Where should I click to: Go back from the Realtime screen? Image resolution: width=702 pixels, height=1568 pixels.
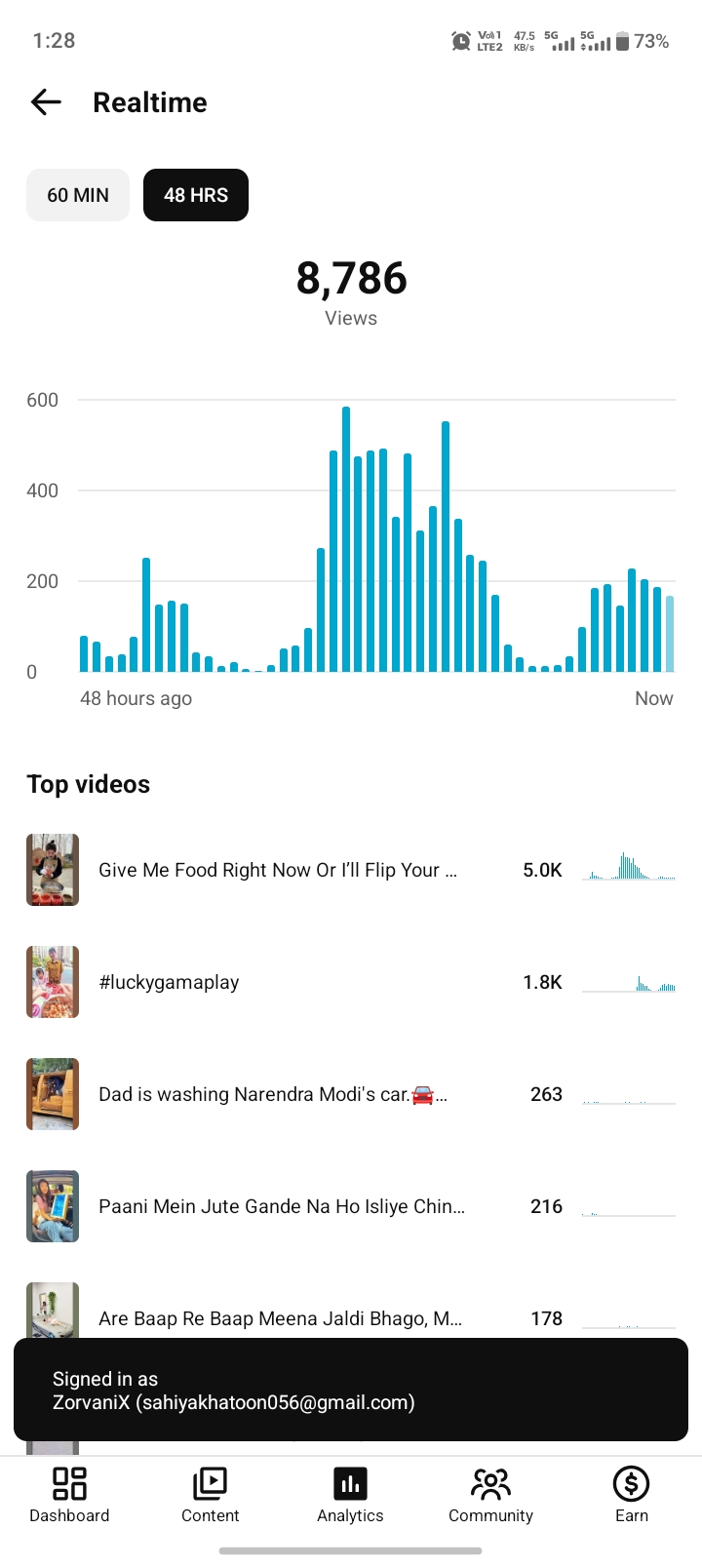pyautogui.click(x=46, y=102)
